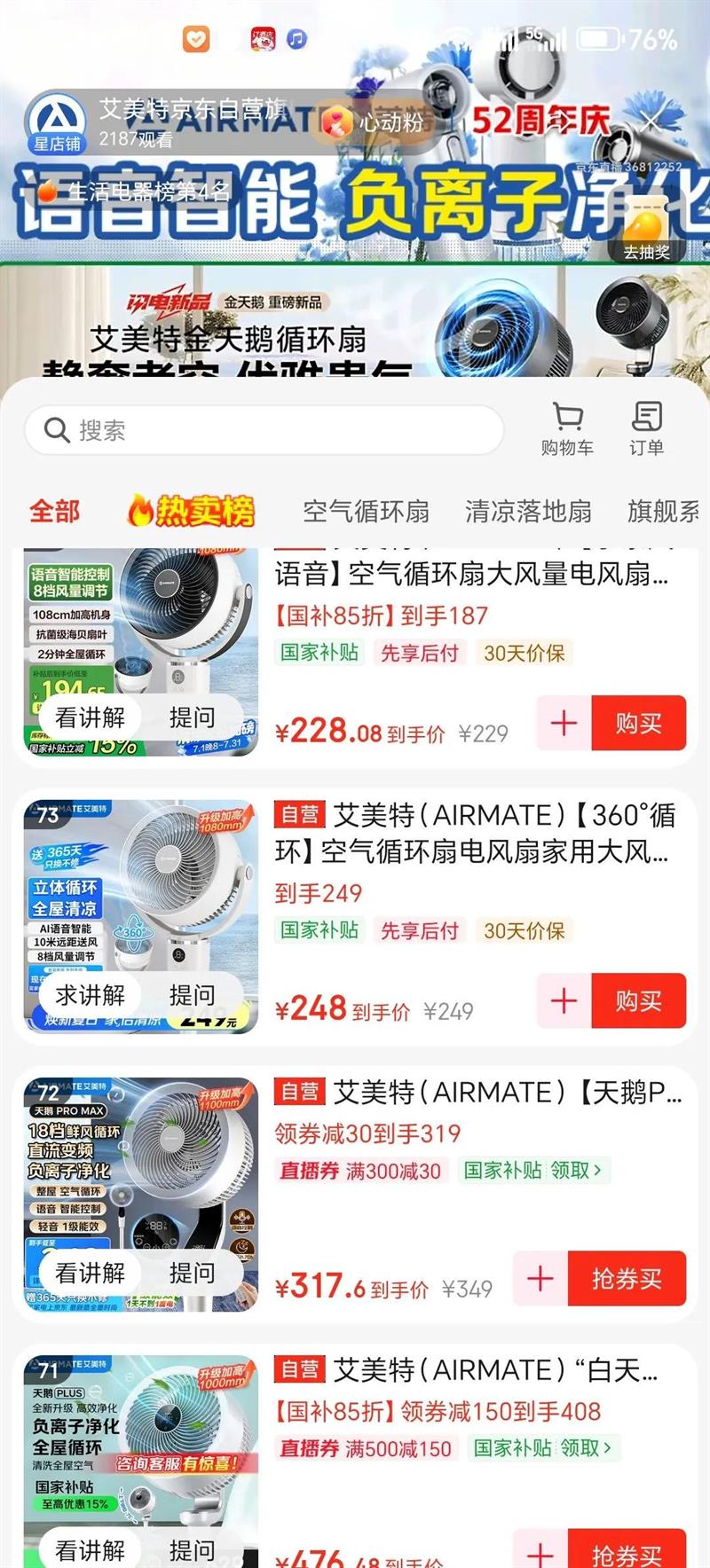Switch to the 热卖榜 tab
The image size is (710, 1568).
pos(192,512)
